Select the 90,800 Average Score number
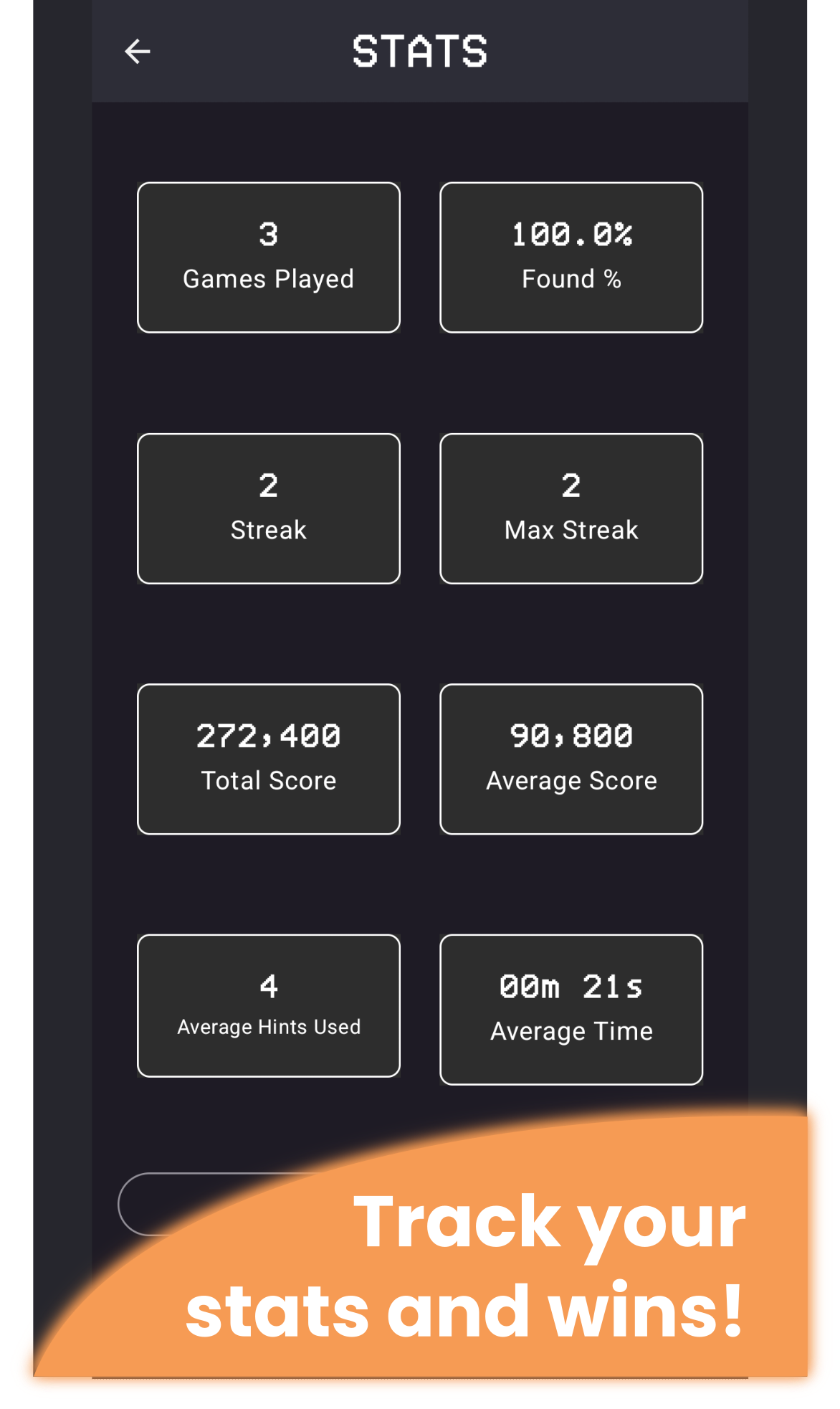Screen dimensions: 840x1409 [x=571, y=735]
